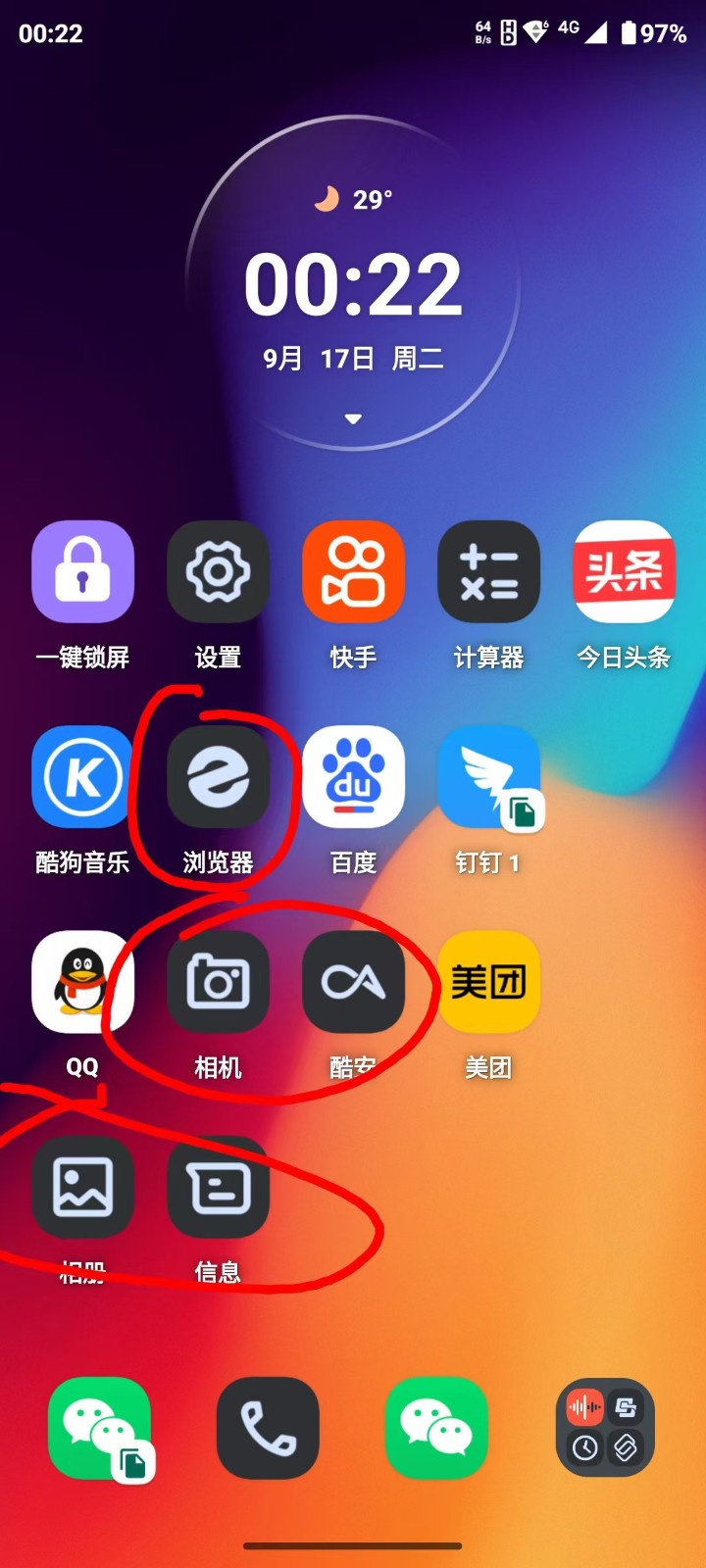Launch the 浏览器 browser
Viewport: 706px width, 1568px height.
(218, 777)
